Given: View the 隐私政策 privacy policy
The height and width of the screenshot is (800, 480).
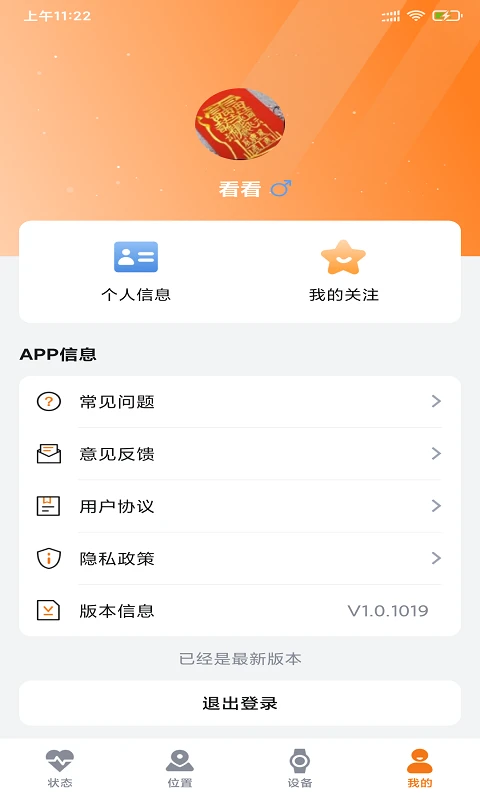Looking at the screenshot, I should coord(240,558).
